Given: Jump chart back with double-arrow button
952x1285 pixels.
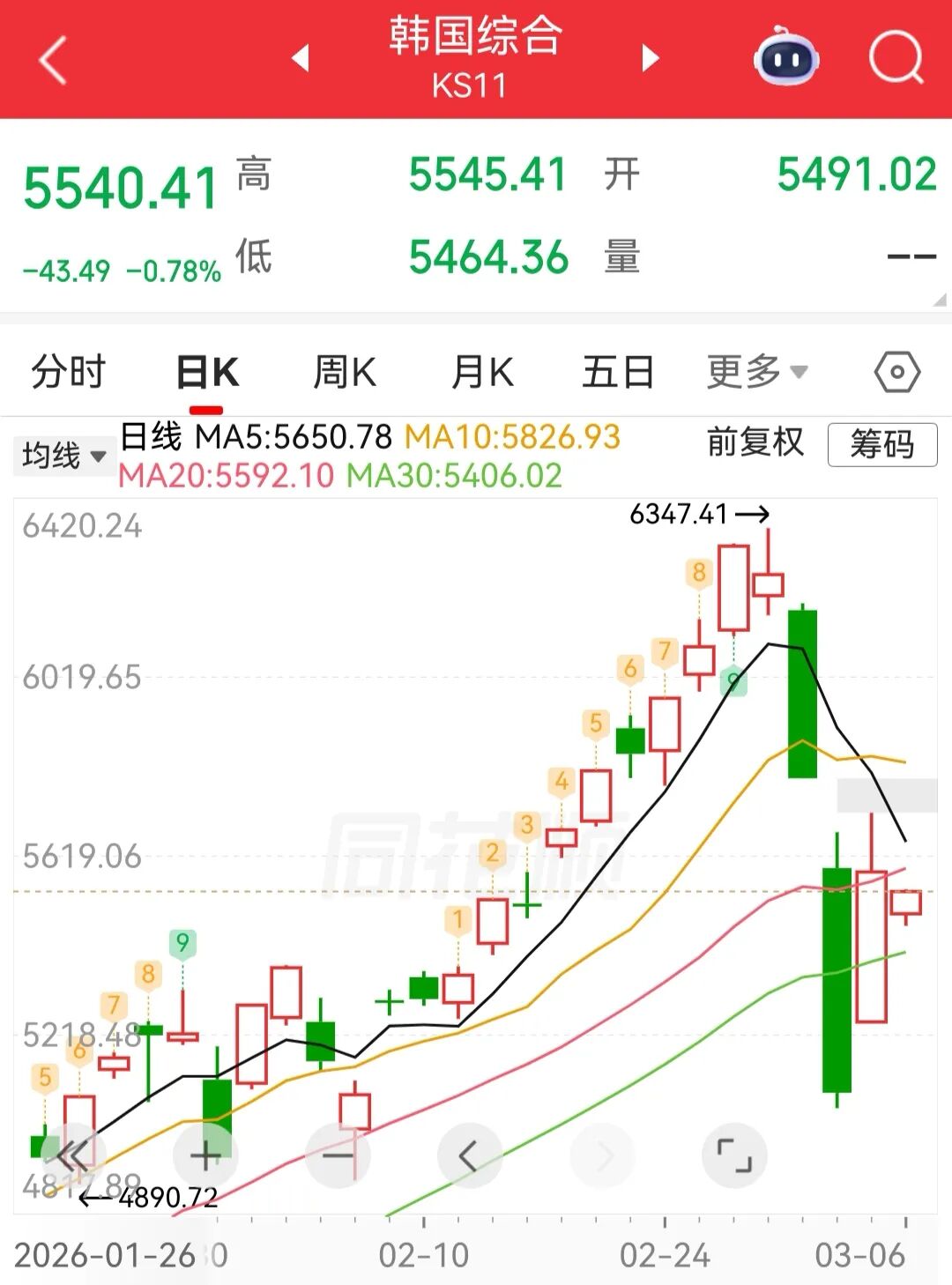Looking at the screenshot, I should coord(72,1155).
